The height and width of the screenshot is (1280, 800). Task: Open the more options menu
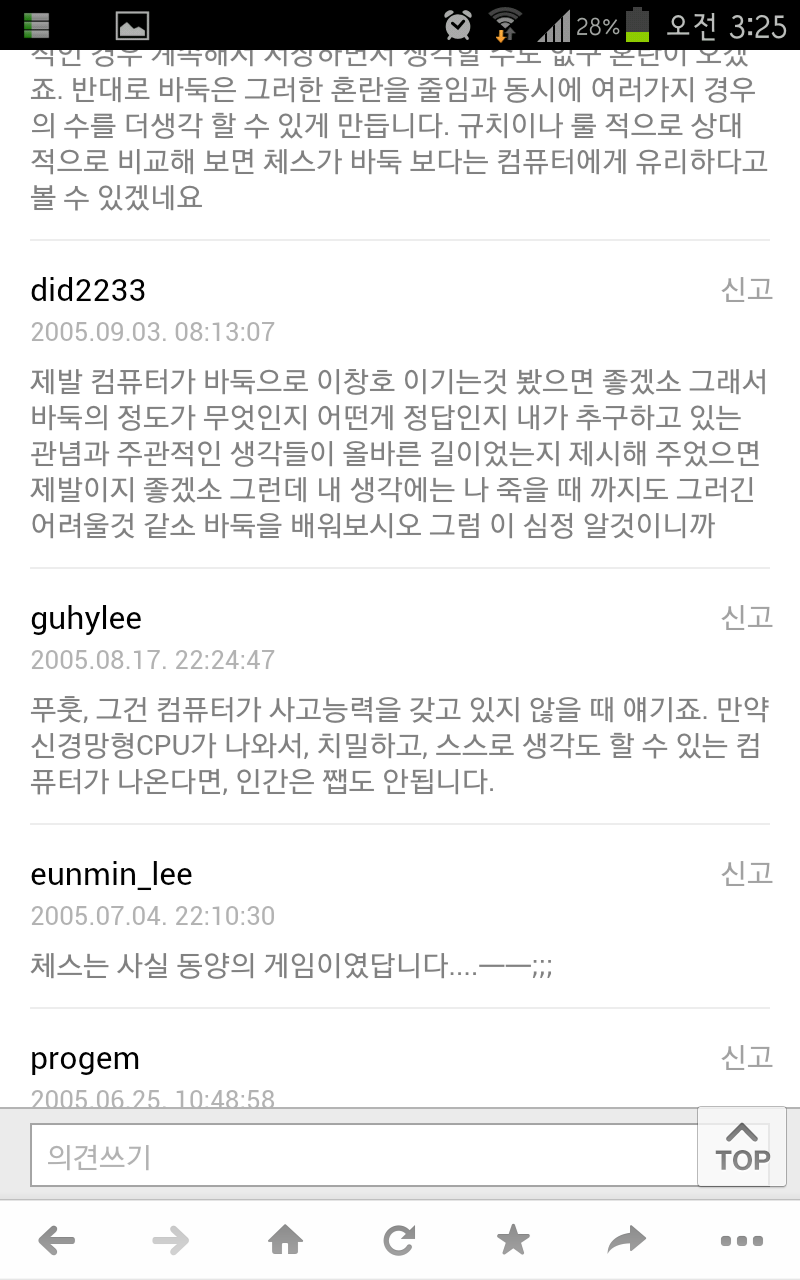(x=741, y=1241)
